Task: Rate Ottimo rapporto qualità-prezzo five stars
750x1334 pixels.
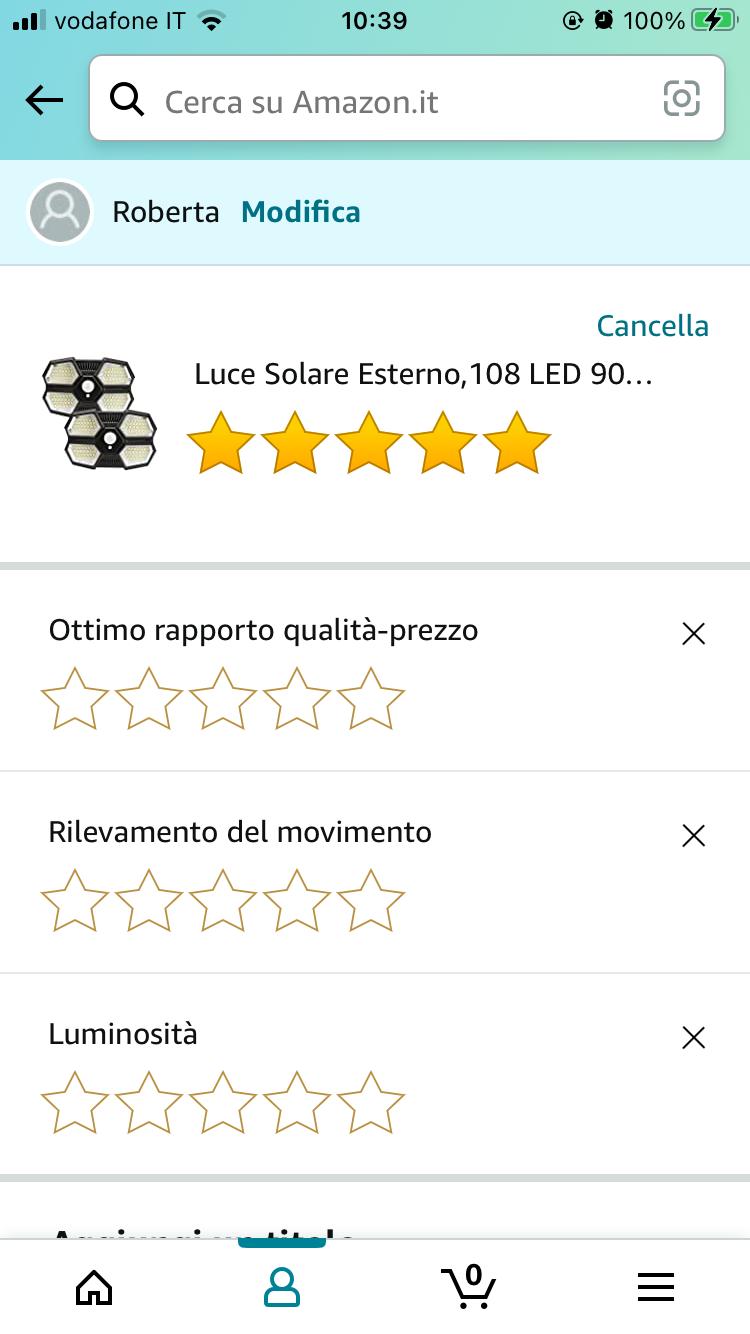Action: pos(371,698)
